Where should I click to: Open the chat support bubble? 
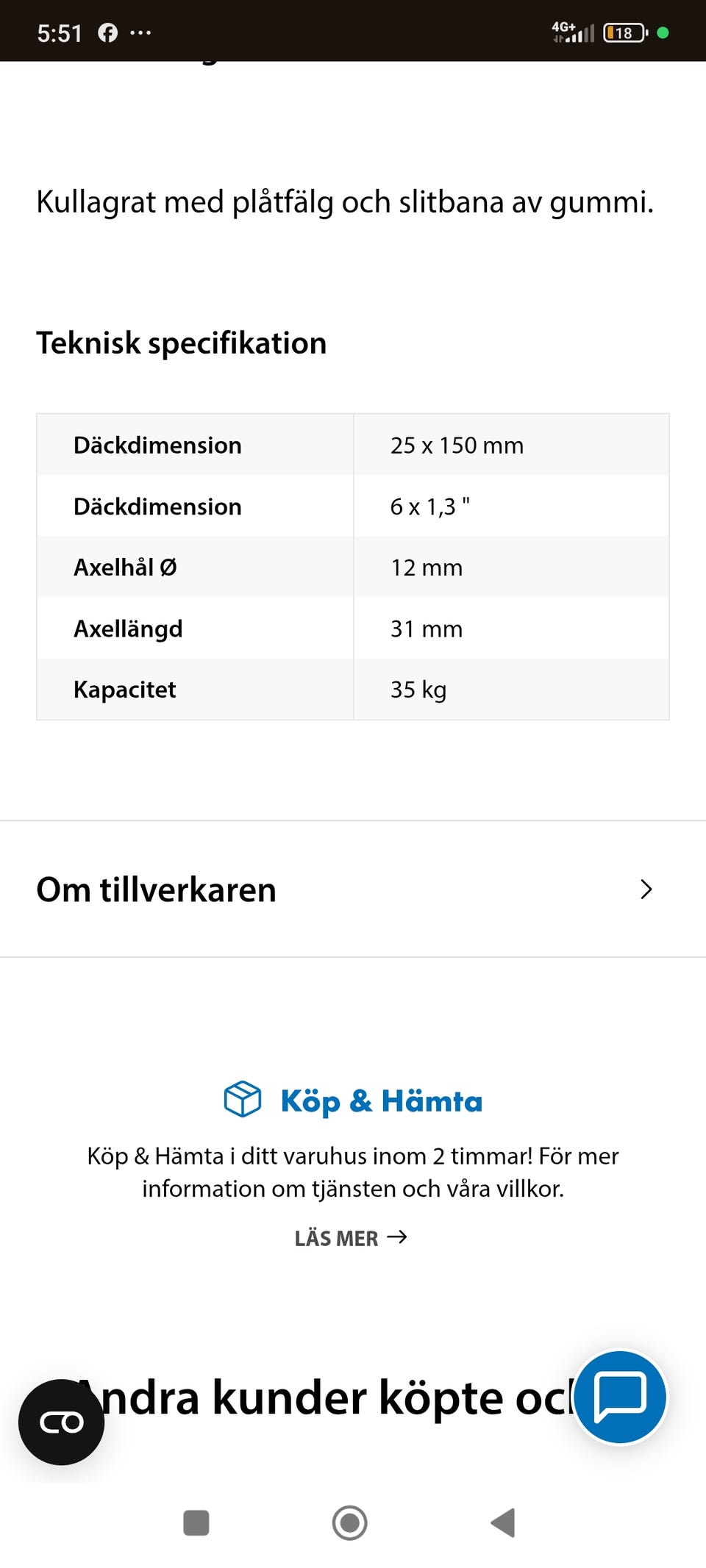coord(620,1397)
